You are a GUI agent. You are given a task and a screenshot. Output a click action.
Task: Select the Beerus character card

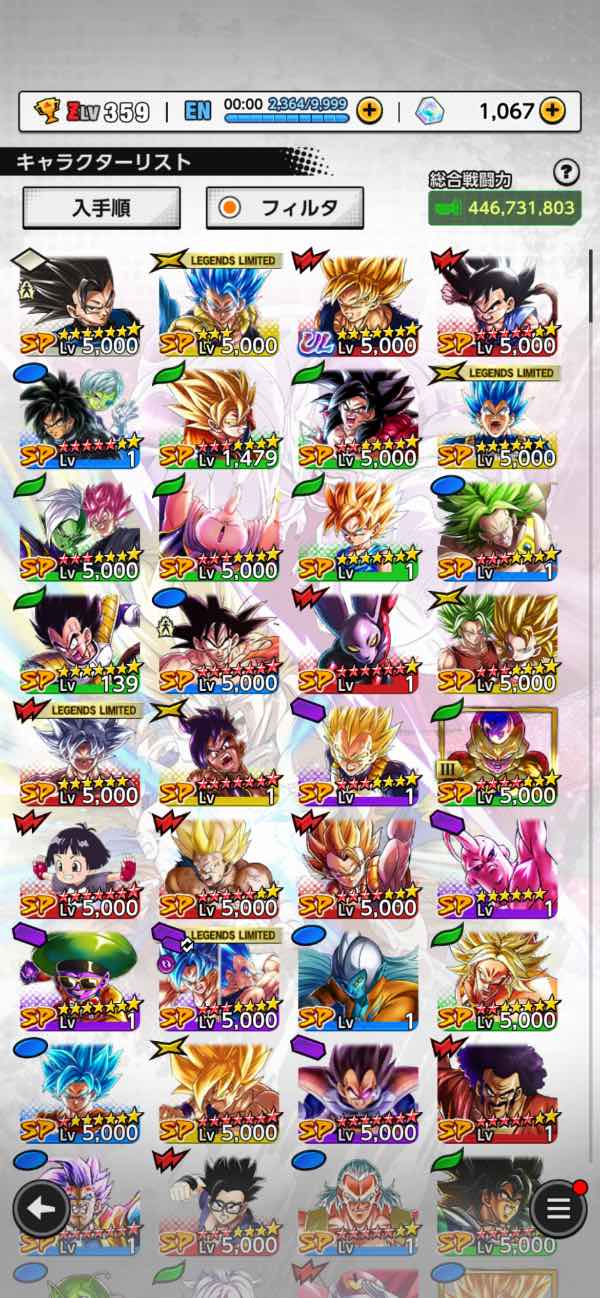[x=358, y=645]
